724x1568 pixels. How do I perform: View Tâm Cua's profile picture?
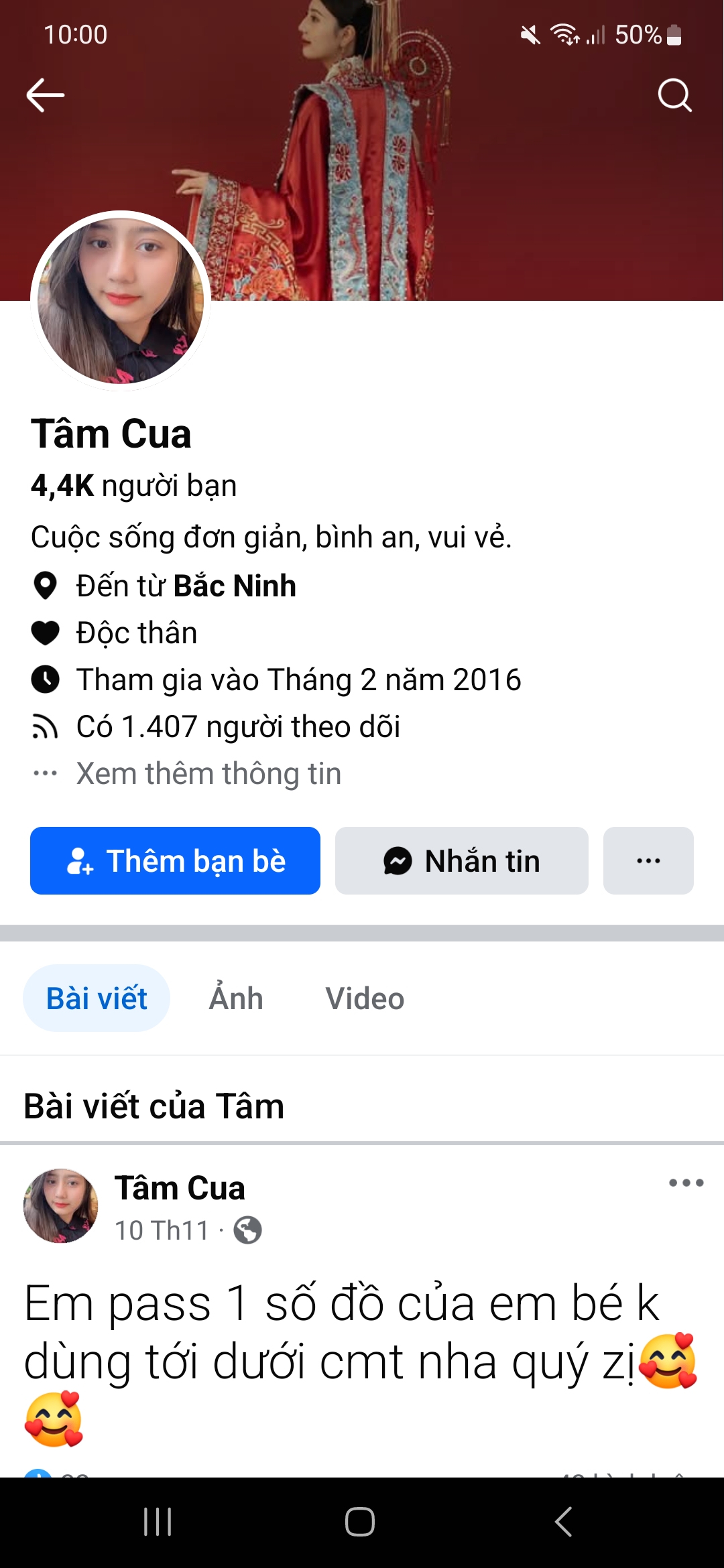[121, 300]
